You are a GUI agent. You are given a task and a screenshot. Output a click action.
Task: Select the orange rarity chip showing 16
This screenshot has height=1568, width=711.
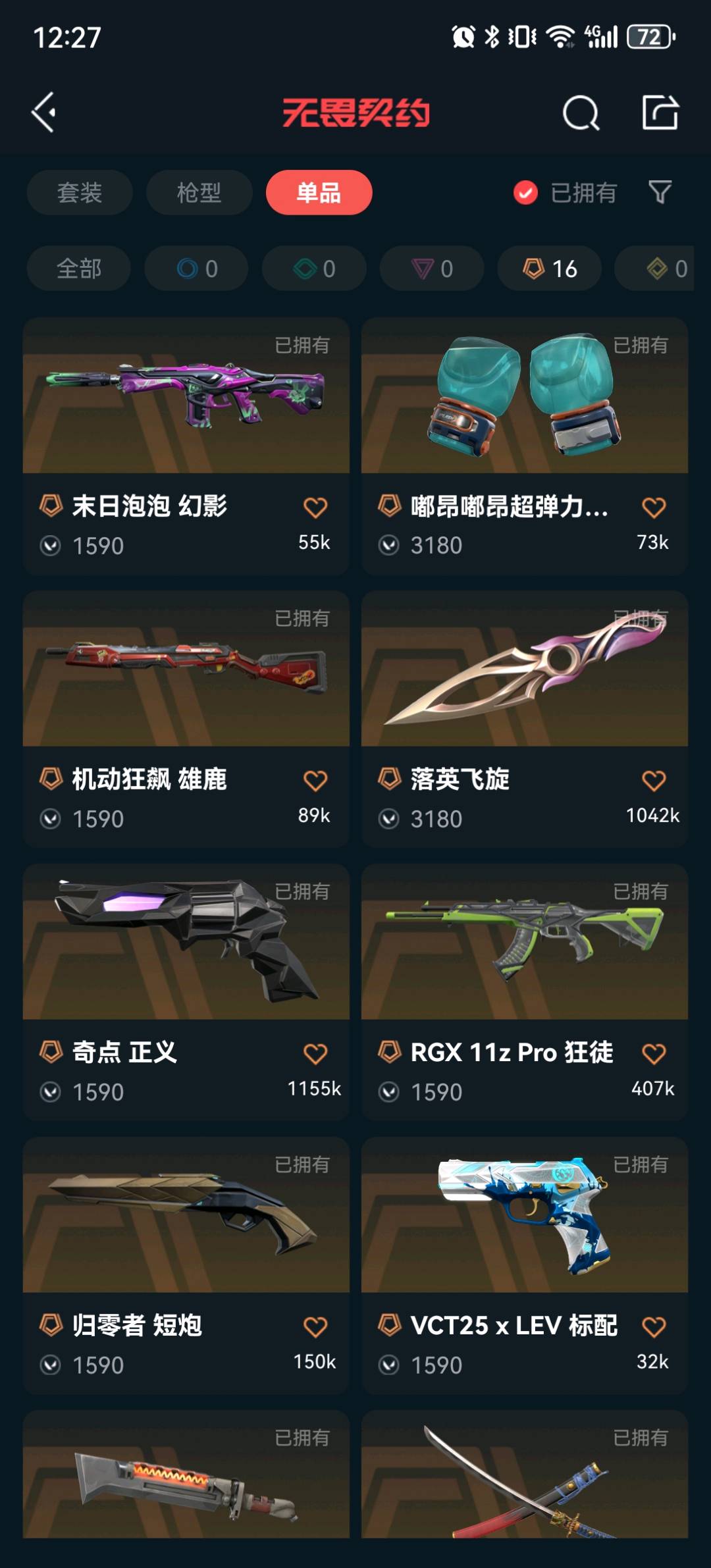pos(549,269)
